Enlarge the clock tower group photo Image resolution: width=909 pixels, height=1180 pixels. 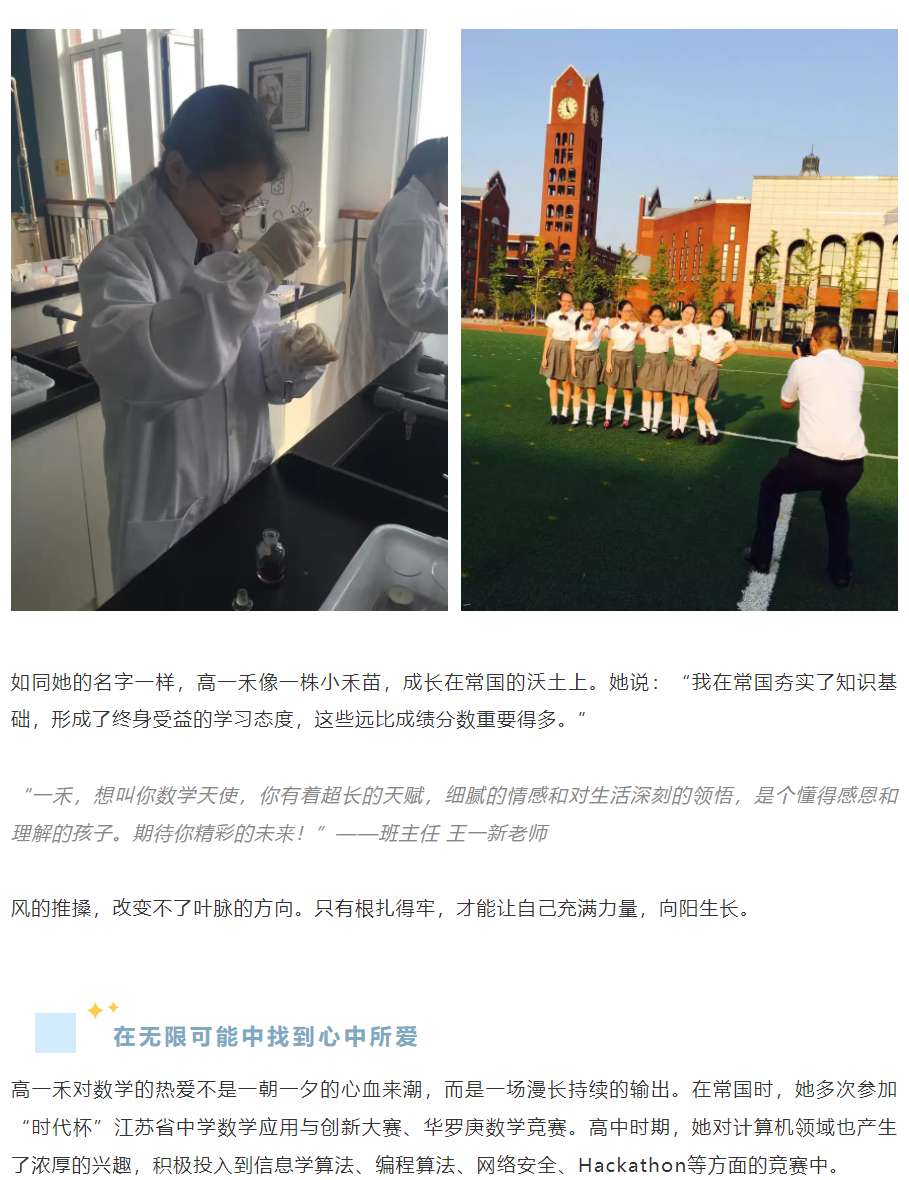click(679, 319)
